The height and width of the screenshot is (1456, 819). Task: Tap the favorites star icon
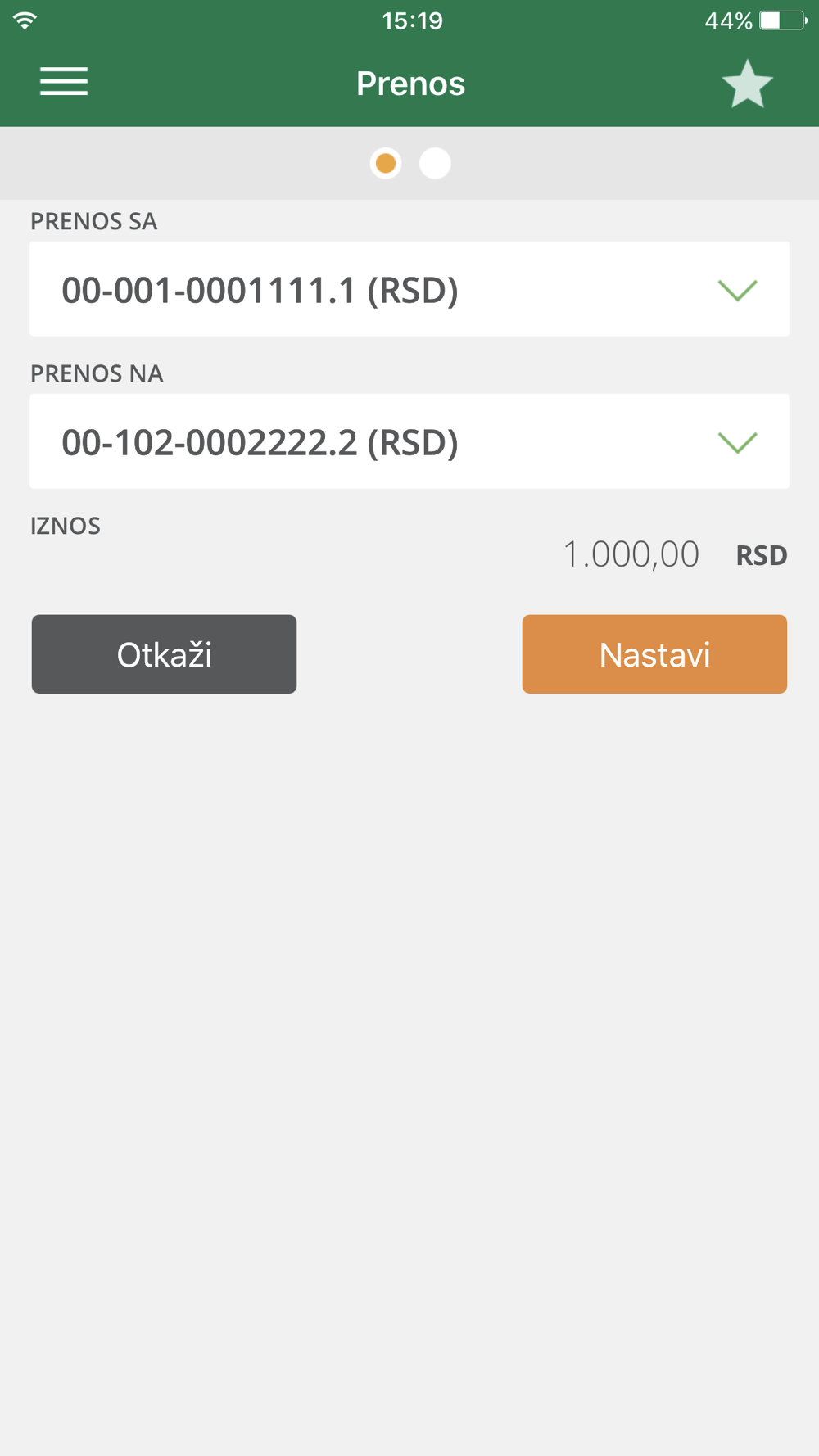point(747,84)
